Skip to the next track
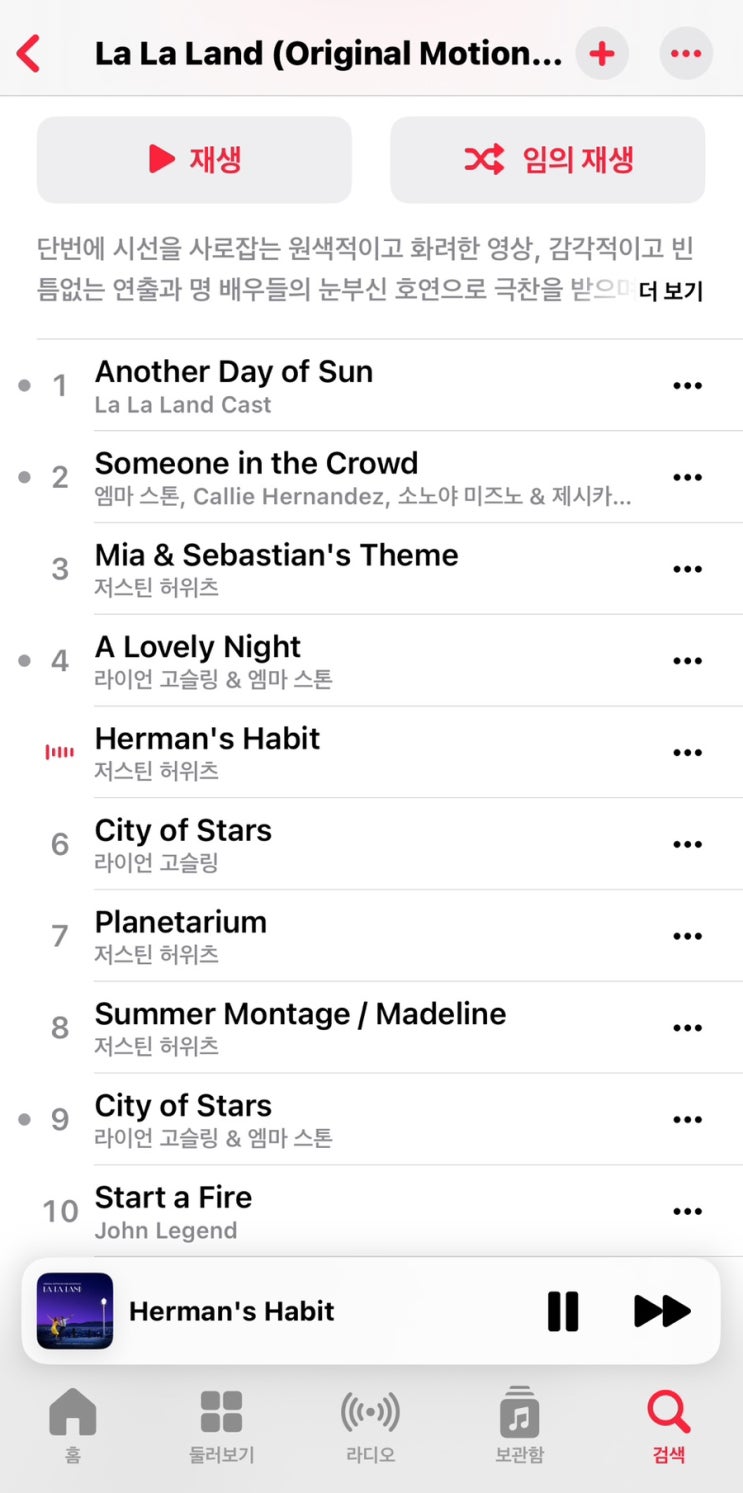The width and height of the screenshot is (743, 1493). [x=662, y=1311]
